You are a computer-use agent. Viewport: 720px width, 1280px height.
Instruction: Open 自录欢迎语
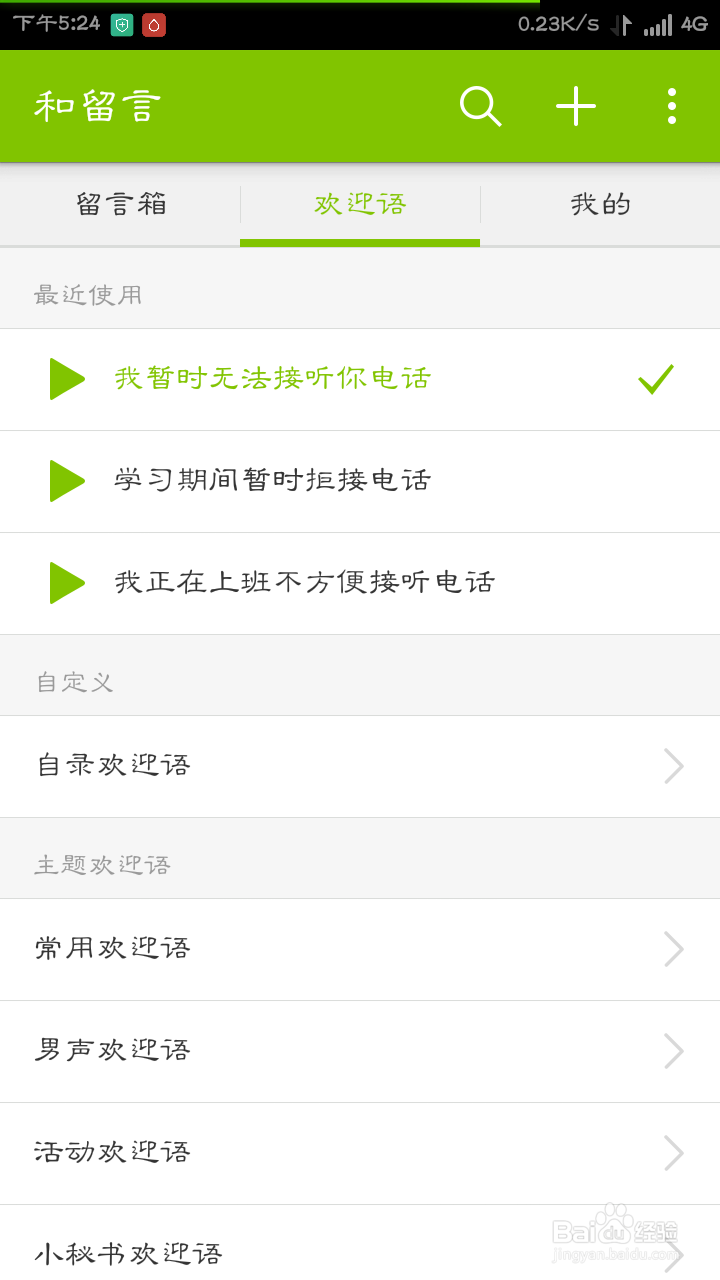(x=360, y=766)
